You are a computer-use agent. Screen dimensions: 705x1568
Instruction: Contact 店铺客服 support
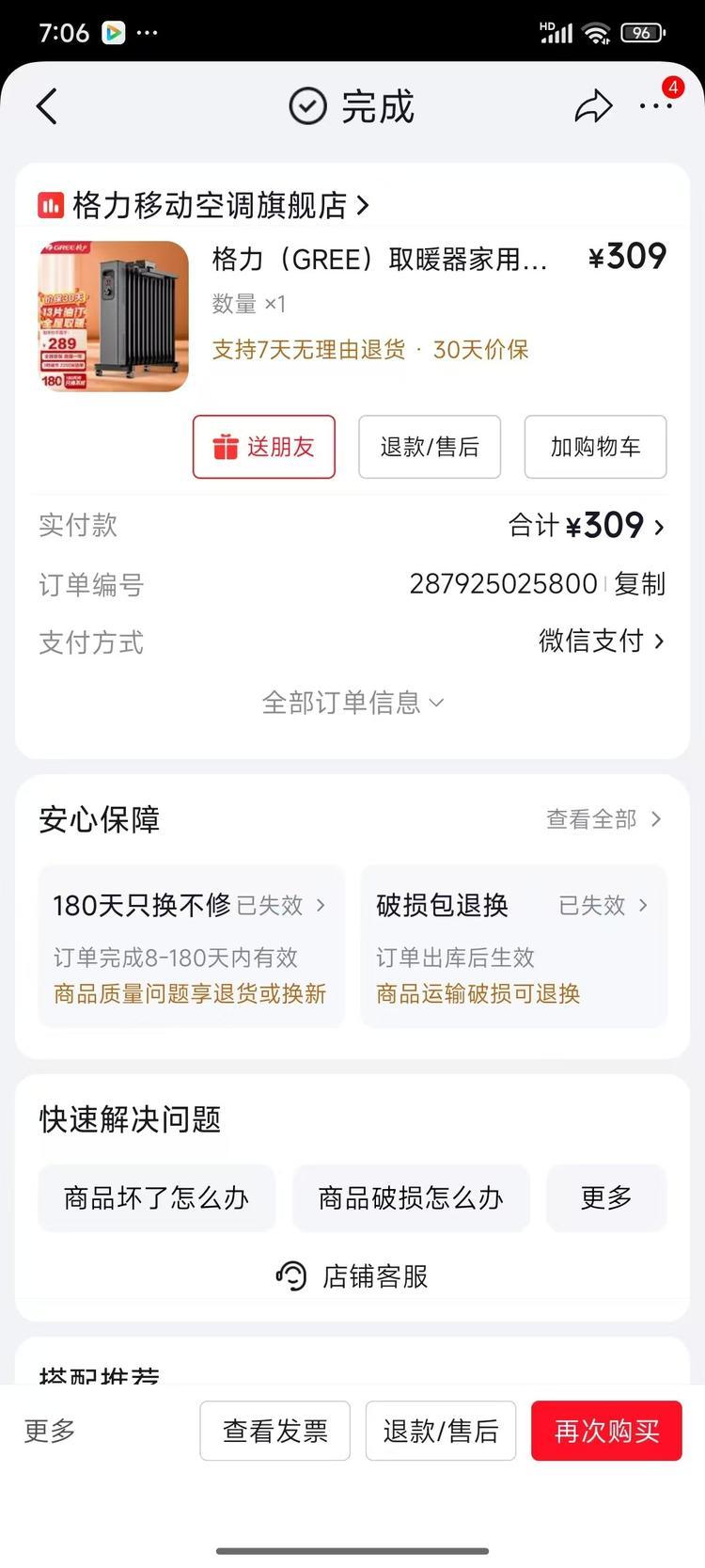tap(352, 1276)
